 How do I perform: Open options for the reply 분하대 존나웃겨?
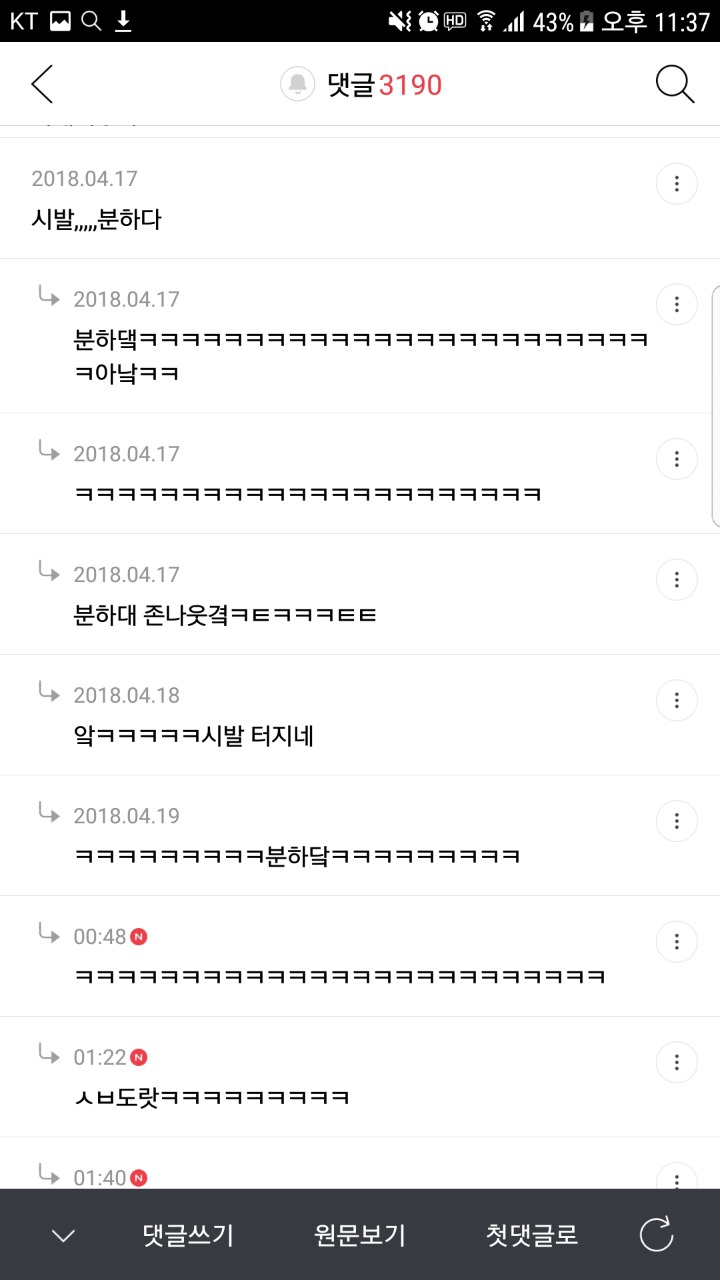point(677,579)
